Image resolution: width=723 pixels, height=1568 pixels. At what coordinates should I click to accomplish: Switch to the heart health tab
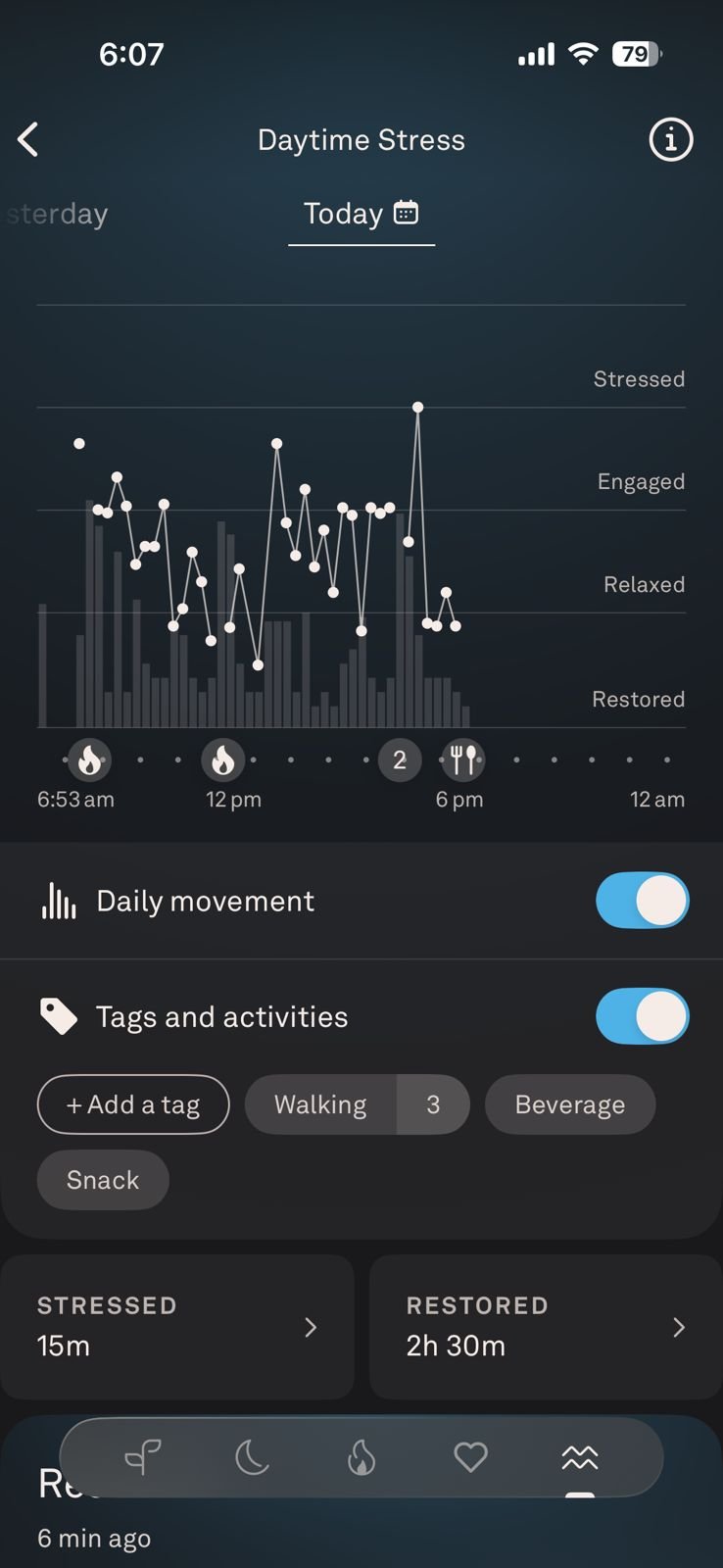coord(470,1458)
